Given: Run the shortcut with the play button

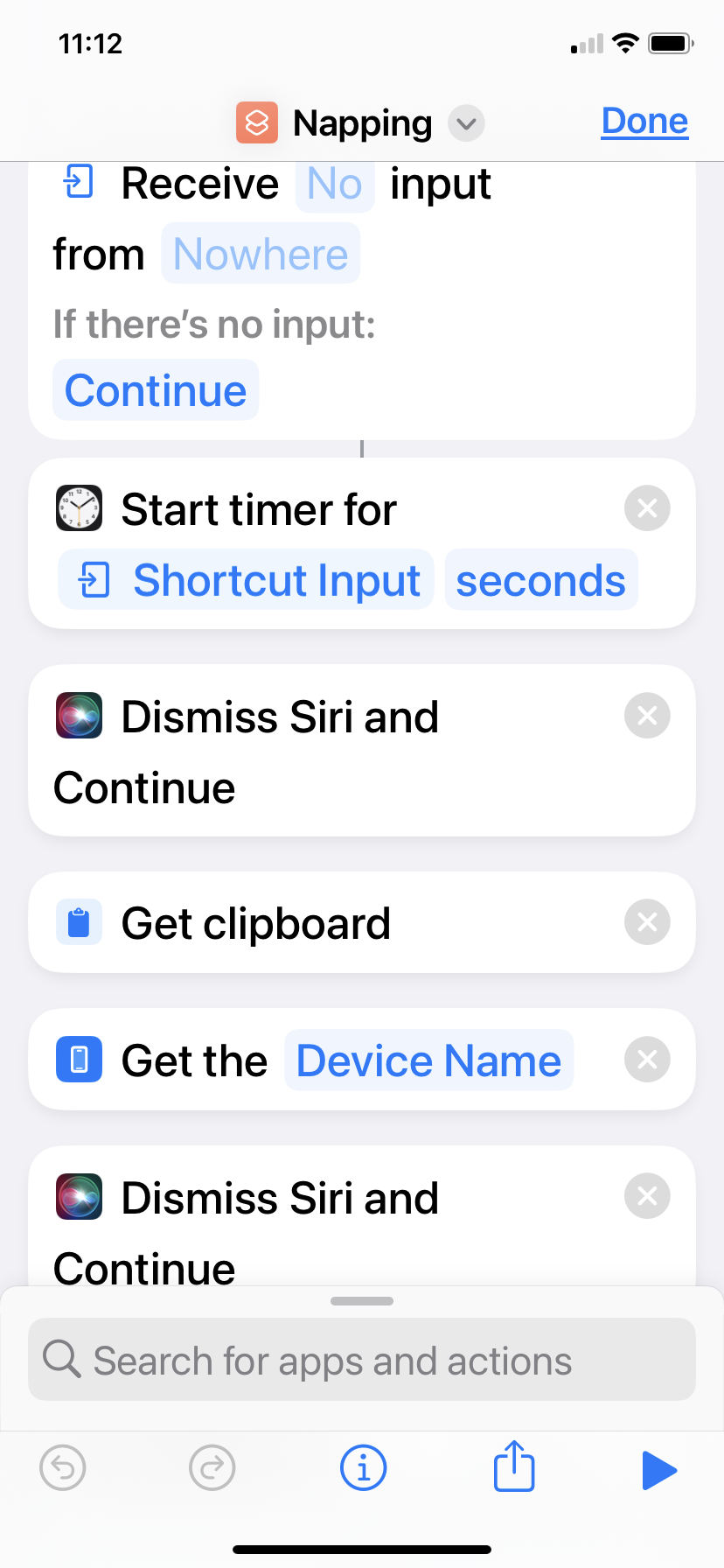Looking at the screenshot, I should pyautogui.click(x=659, y=1469).
